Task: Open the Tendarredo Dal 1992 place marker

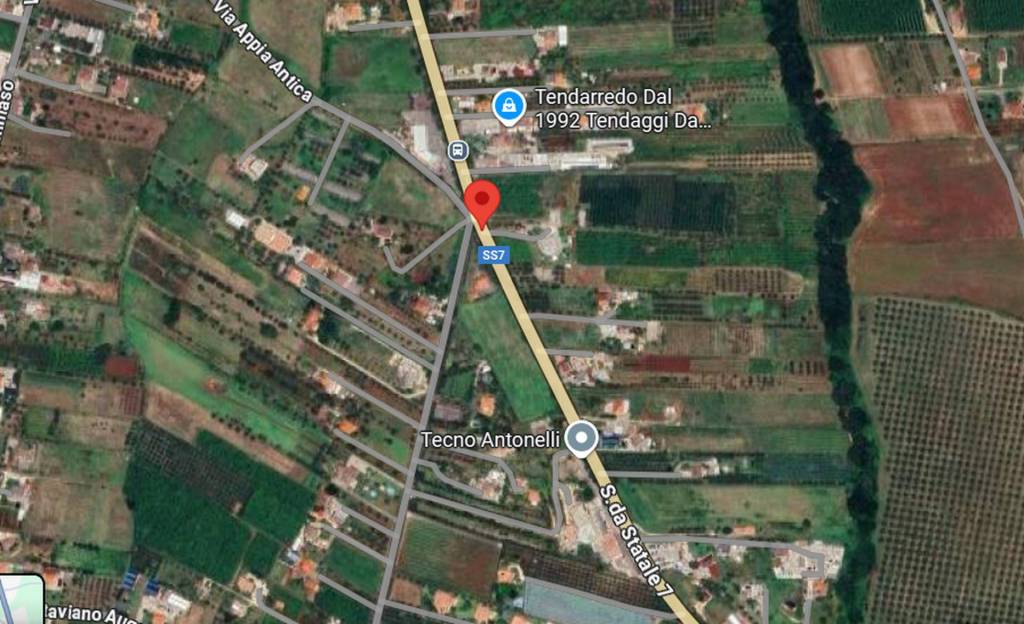Action: click(511, 106)
